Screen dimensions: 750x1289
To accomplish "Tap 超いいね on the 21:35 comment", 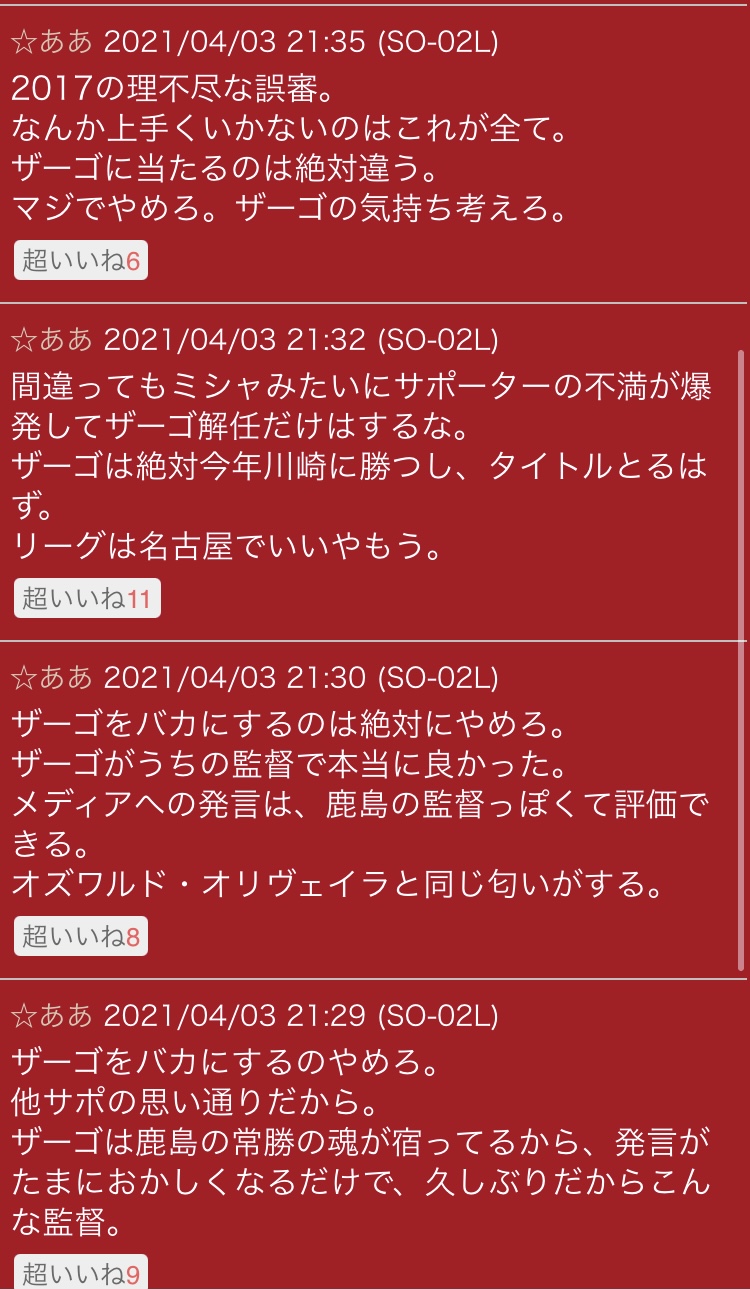I will (80, 261).
